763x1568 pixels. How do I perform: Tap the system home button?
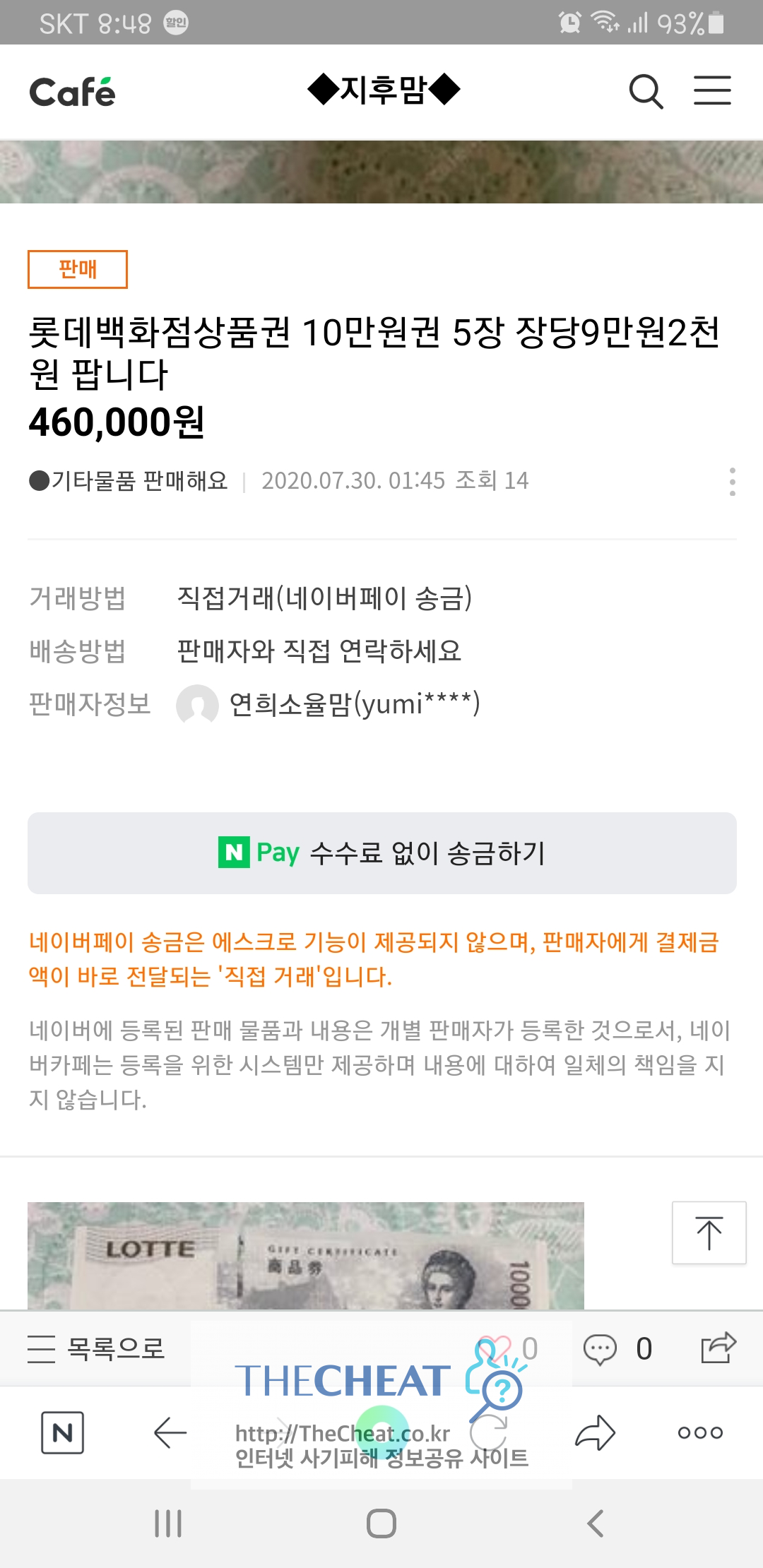pos(381,1524)
